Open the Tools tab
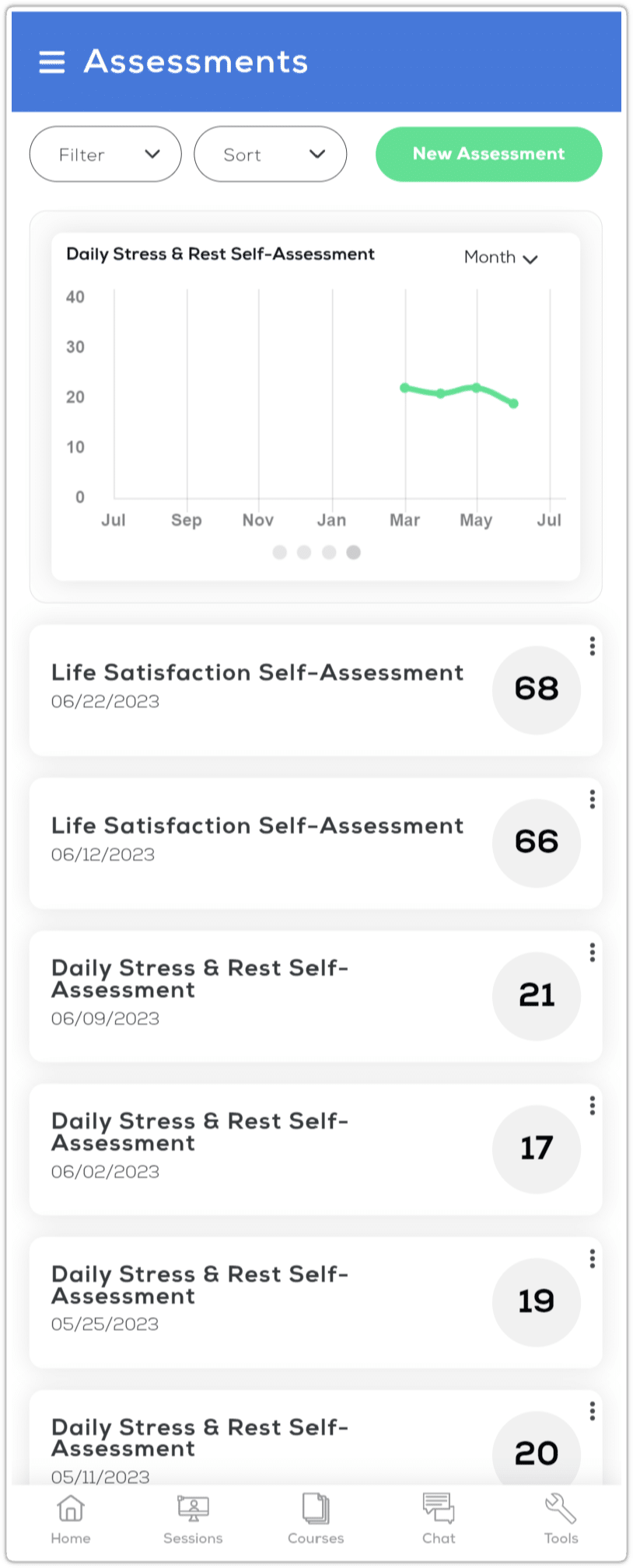Screen dimensions: 633x1568 [x=561, y=1519]
